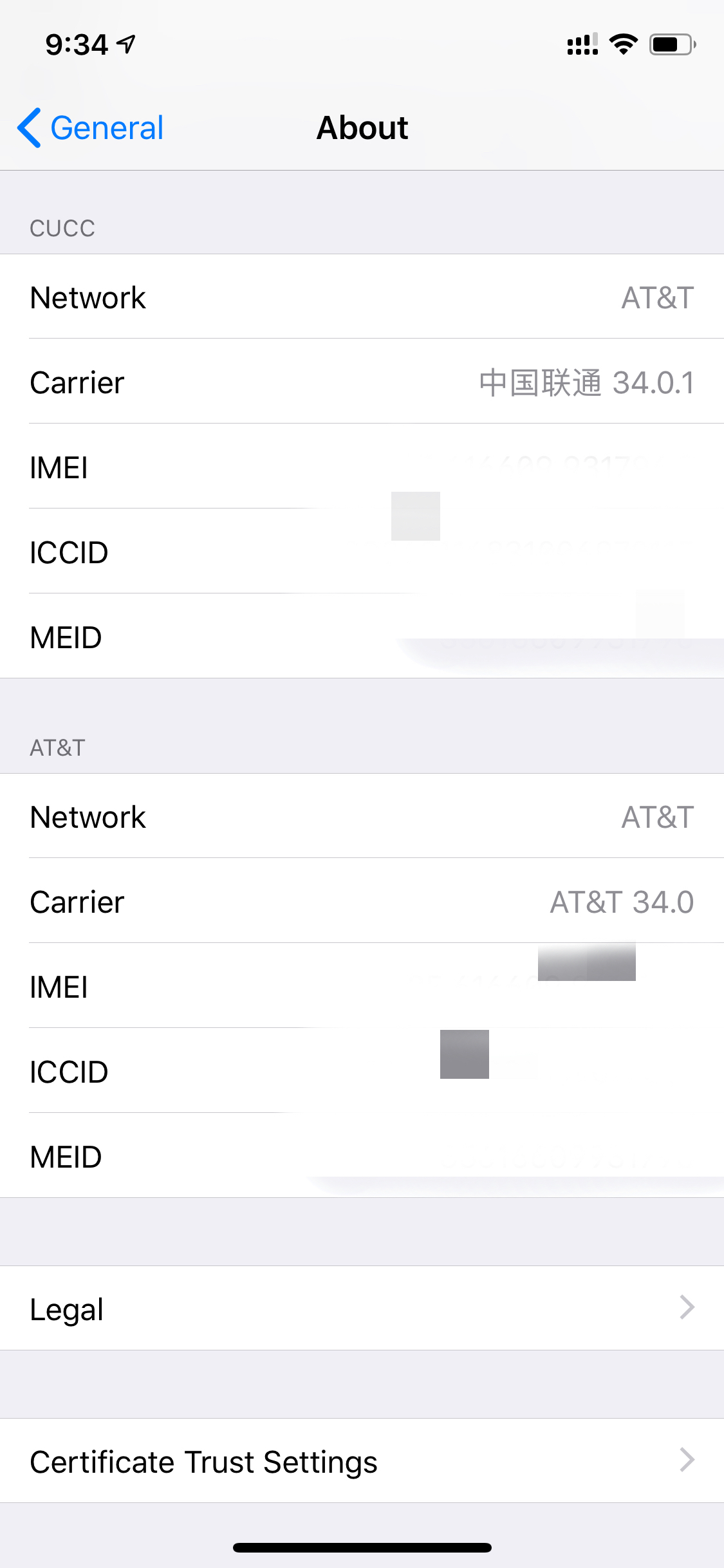Open Certificate Trust Settings
Screen dimensions: 724x1568
click(x=362, y=1461)
